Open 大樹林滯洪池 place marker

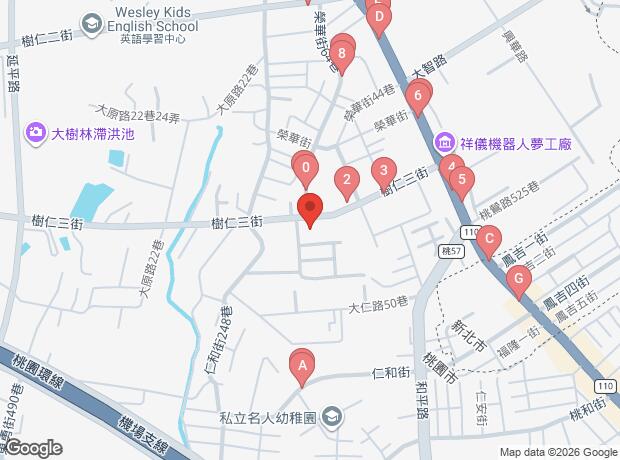click(x=36, y=131)
